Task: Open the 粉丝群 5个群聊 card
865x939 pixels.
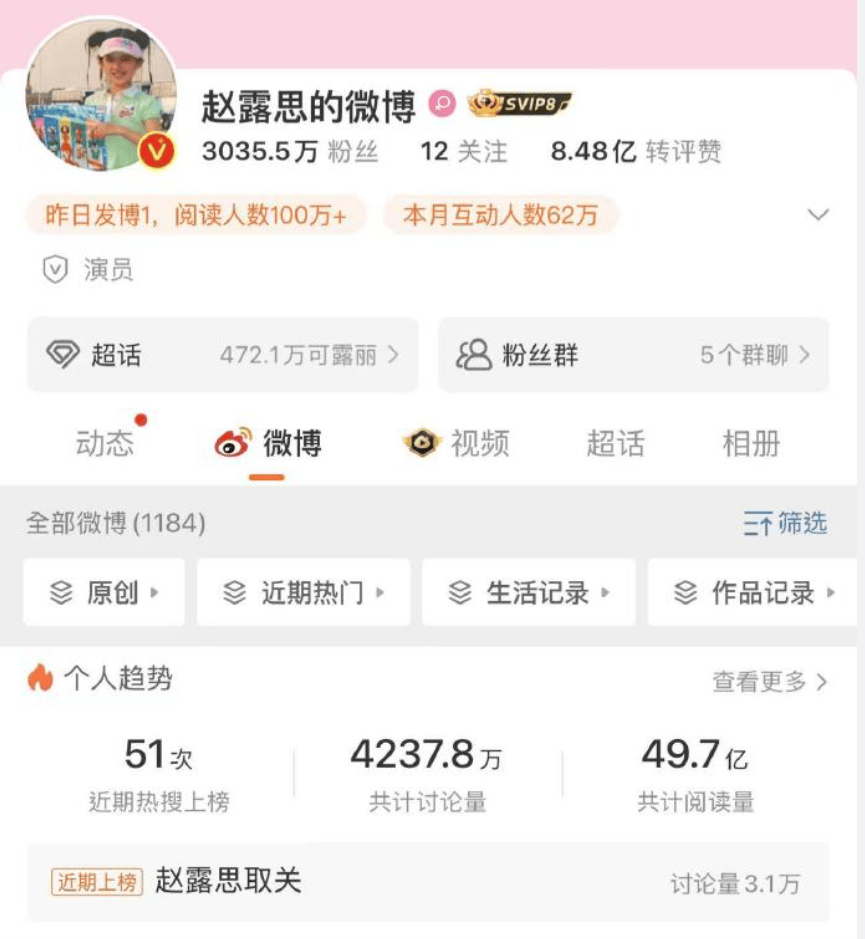Action: (633, 355)
